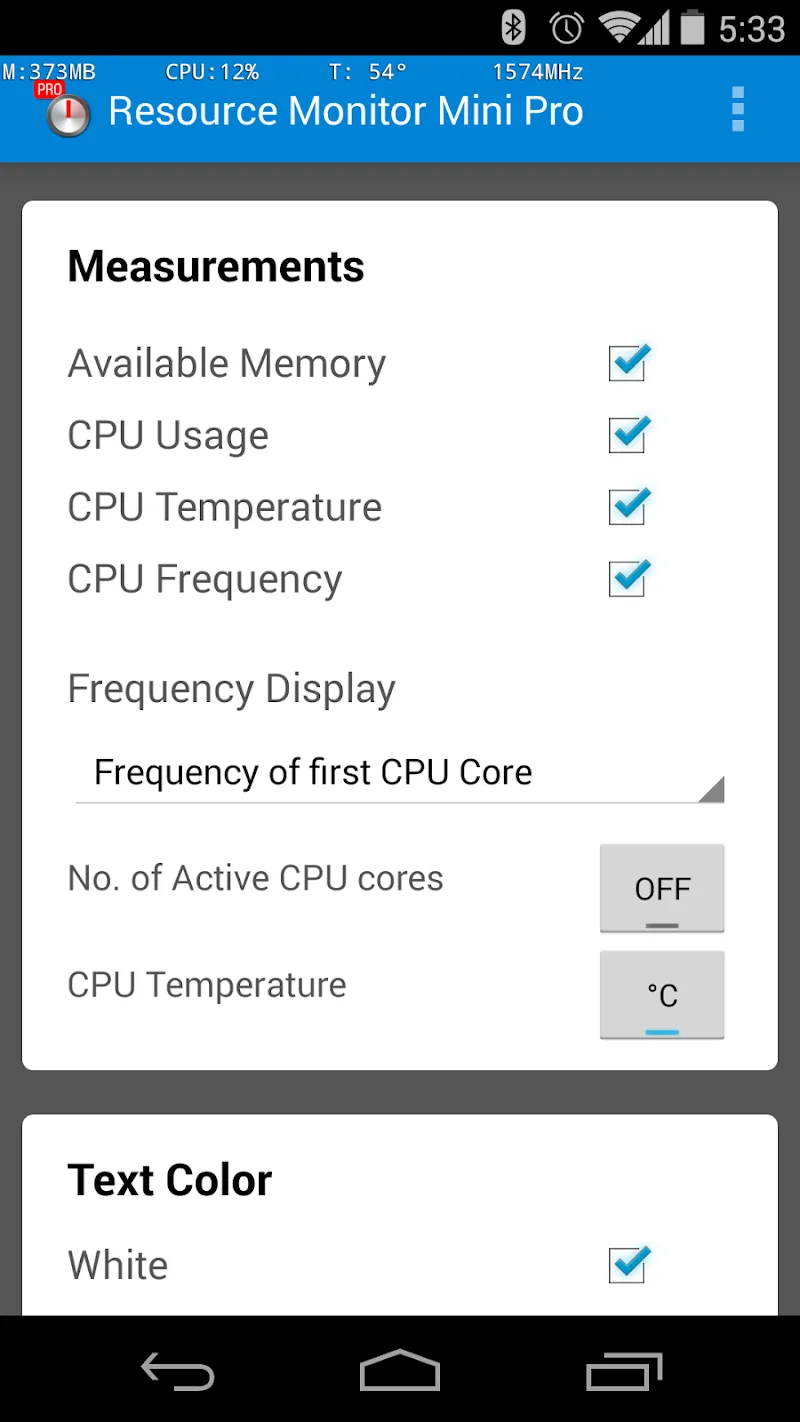The height and width of the screenshot is (1422, 800).
Task: Turn on No. of Active CPU cores
Action: click(x=662, y=888)
